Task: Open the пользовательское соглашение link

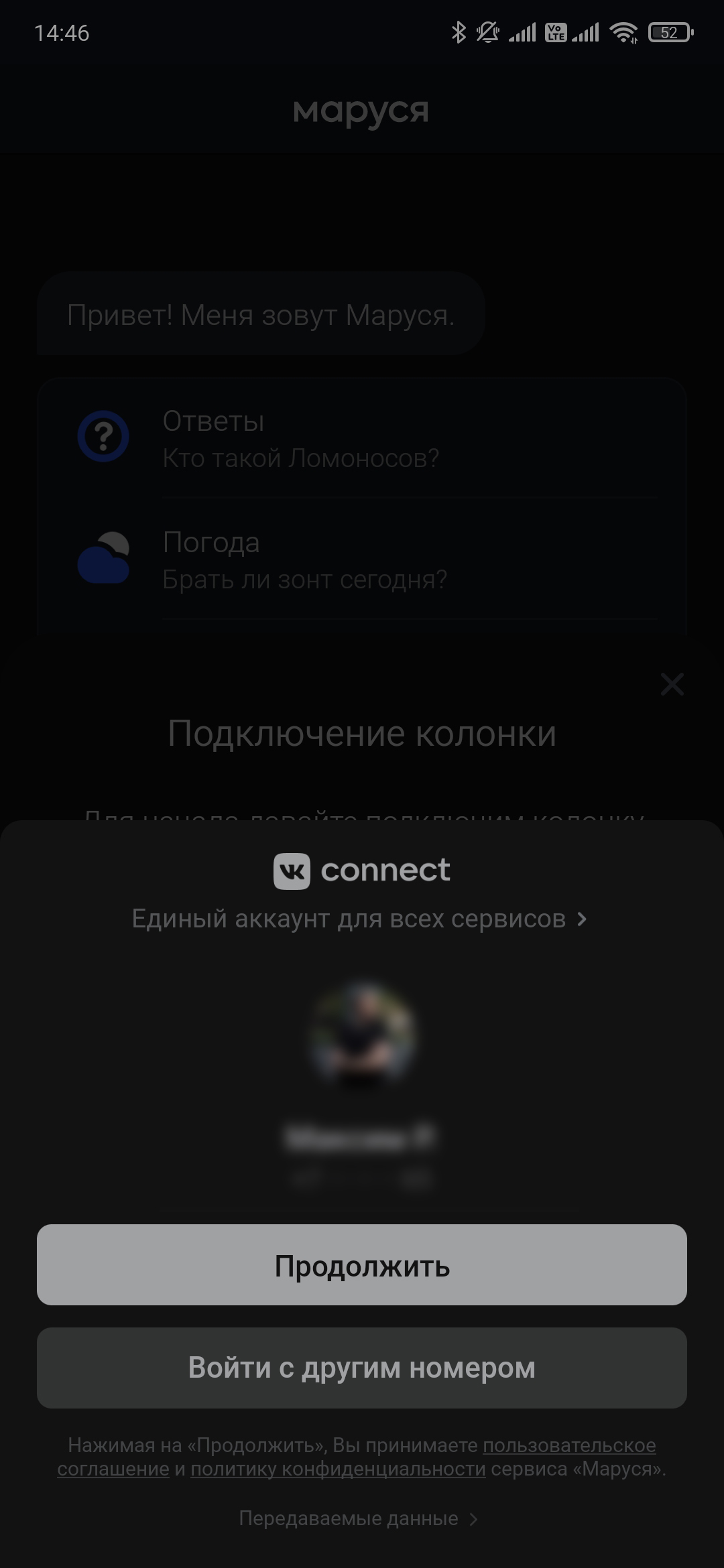Action: 568,1445
